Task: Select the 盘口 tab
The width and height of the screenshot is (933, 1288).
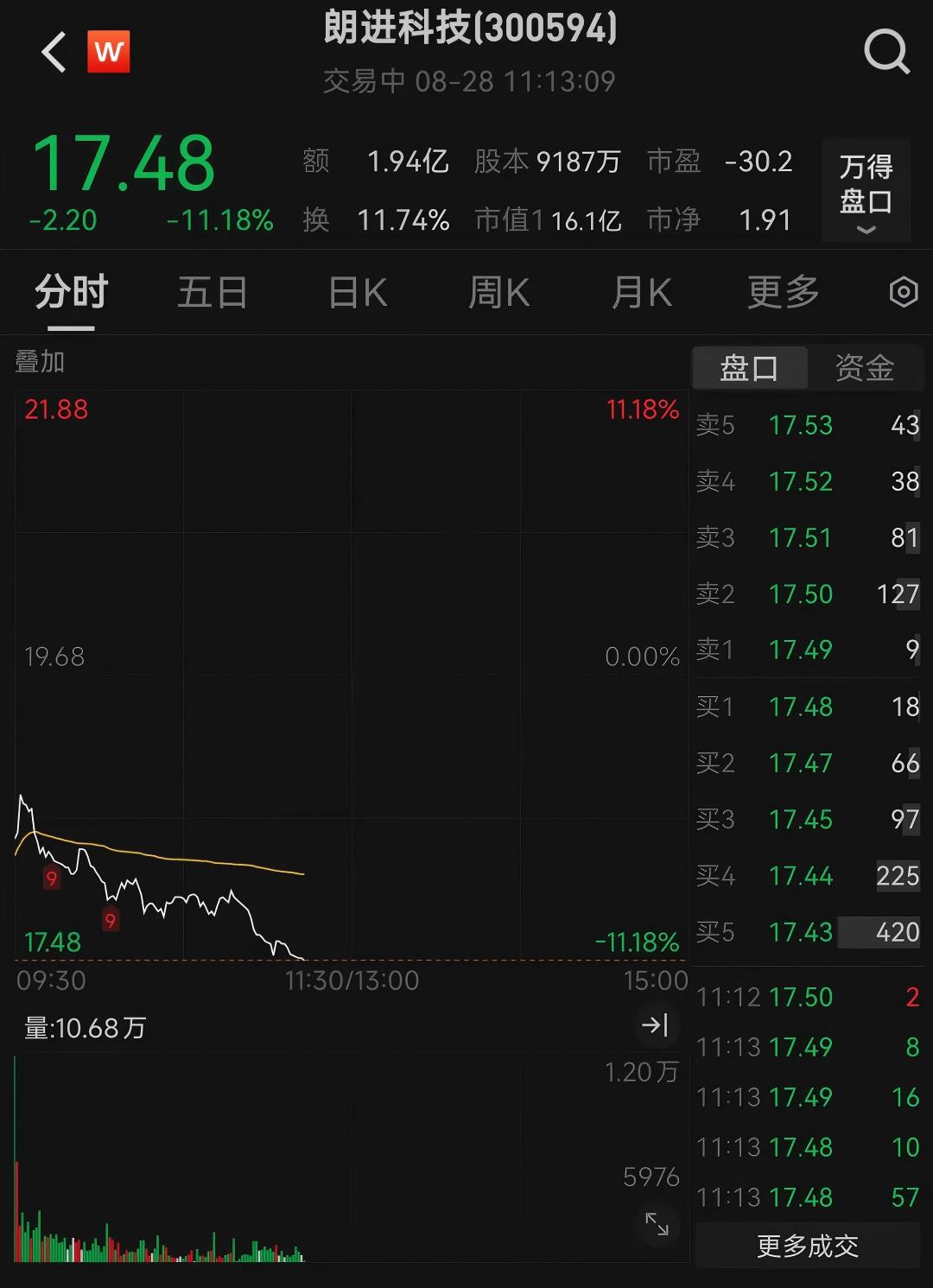Action: pos(749,369)
